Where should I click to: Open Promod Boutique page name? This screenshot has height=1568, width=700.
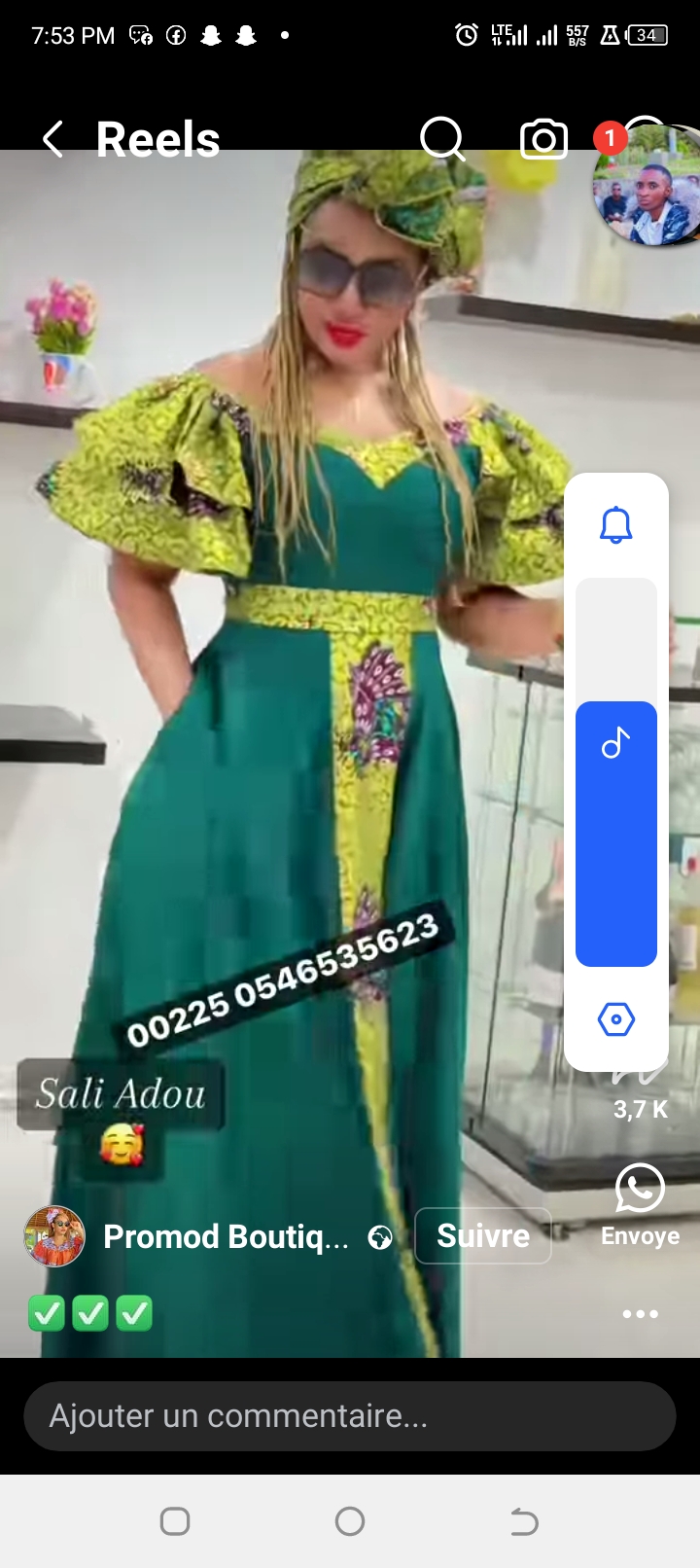[x=226, y=1236]
